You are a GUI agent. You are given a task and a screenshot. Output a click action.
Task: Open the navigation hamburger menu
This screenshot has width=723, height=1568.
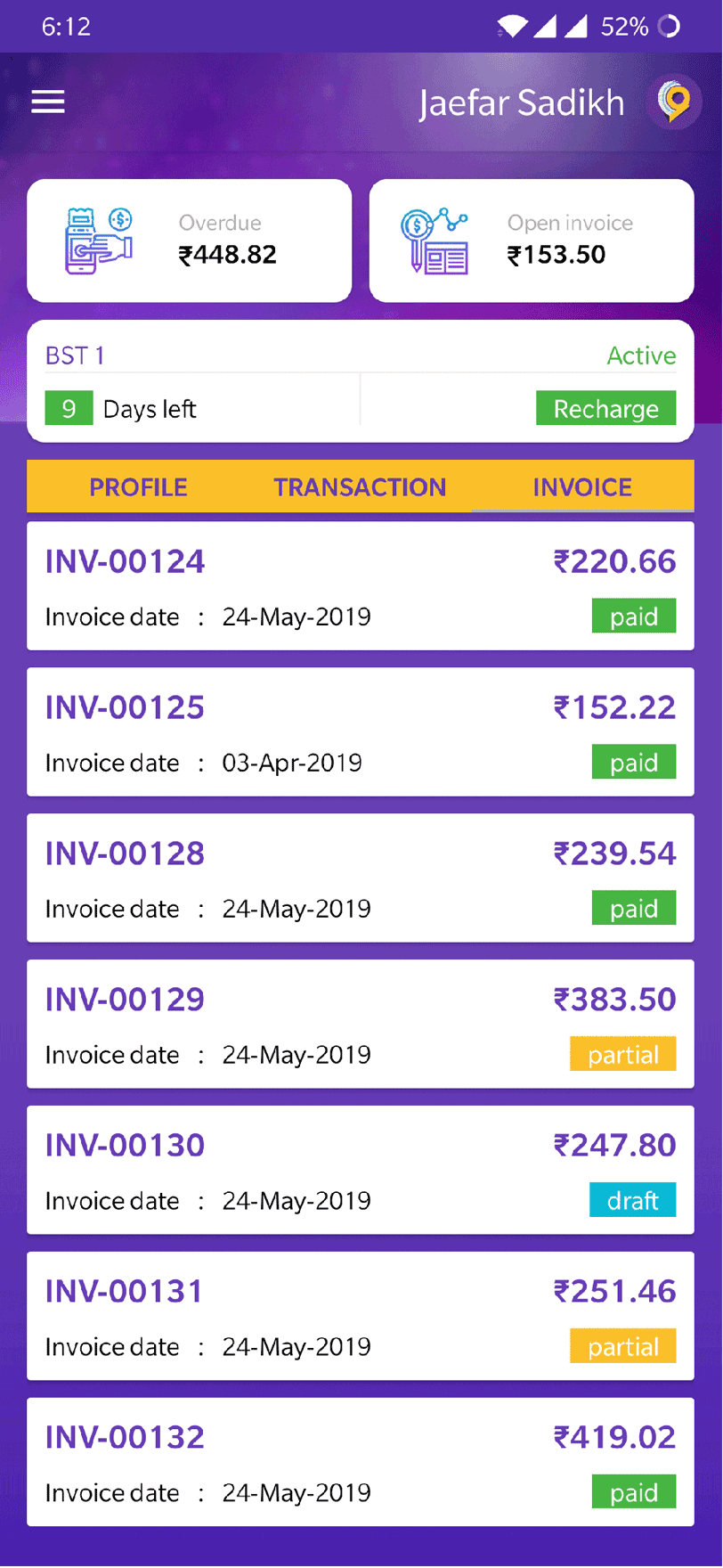tap(47, 102)
